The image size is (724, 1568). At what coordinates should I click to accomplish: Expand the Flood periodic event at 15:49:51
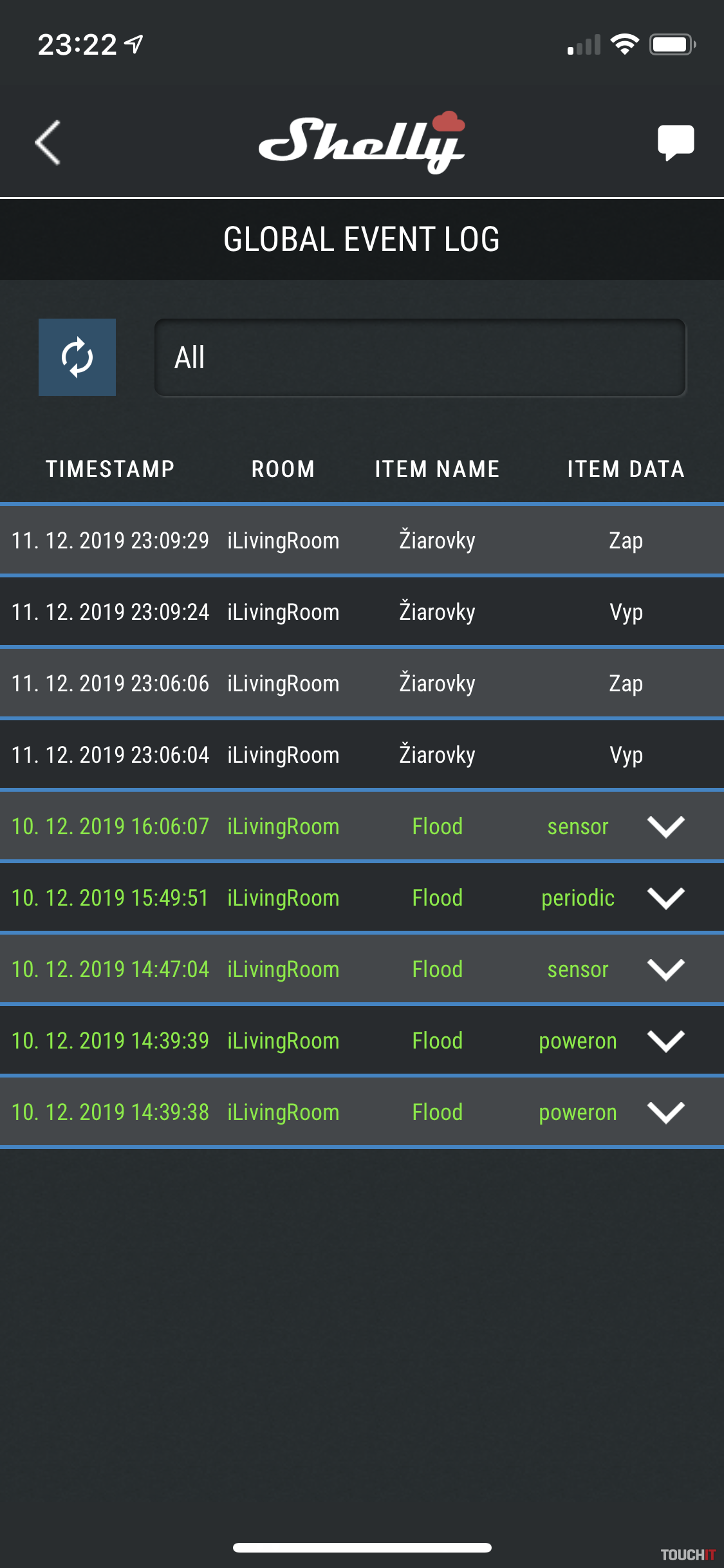(665, 898)
